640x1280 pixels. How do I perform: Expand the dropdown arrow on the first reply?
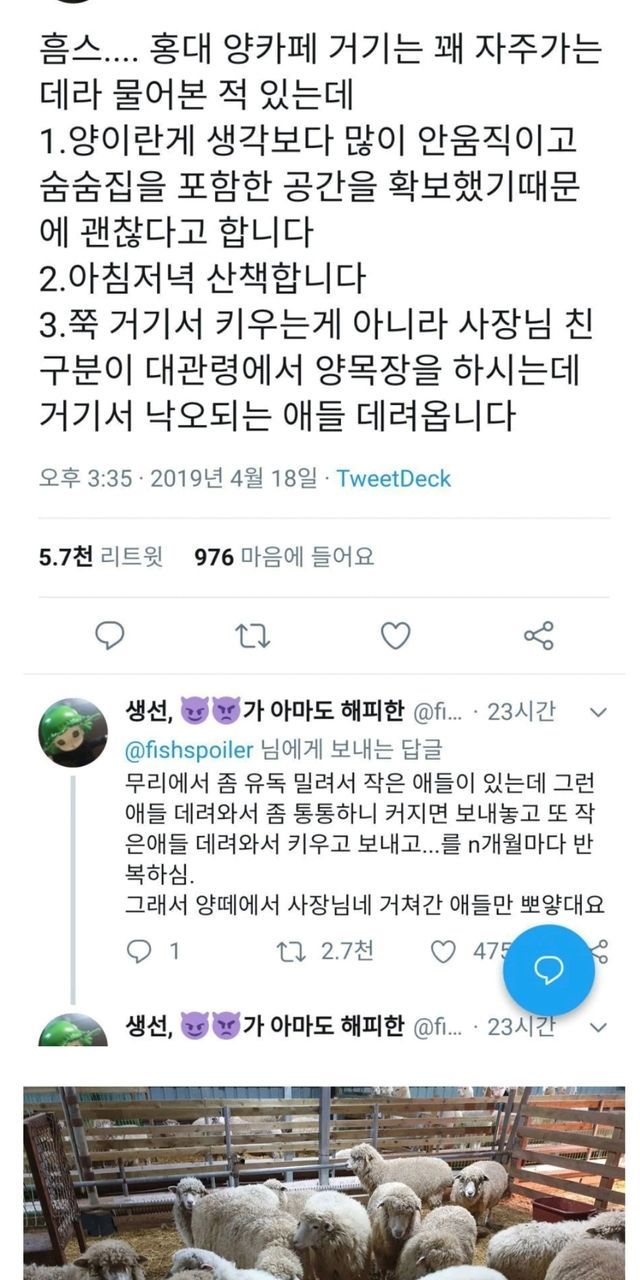[598, 713]
